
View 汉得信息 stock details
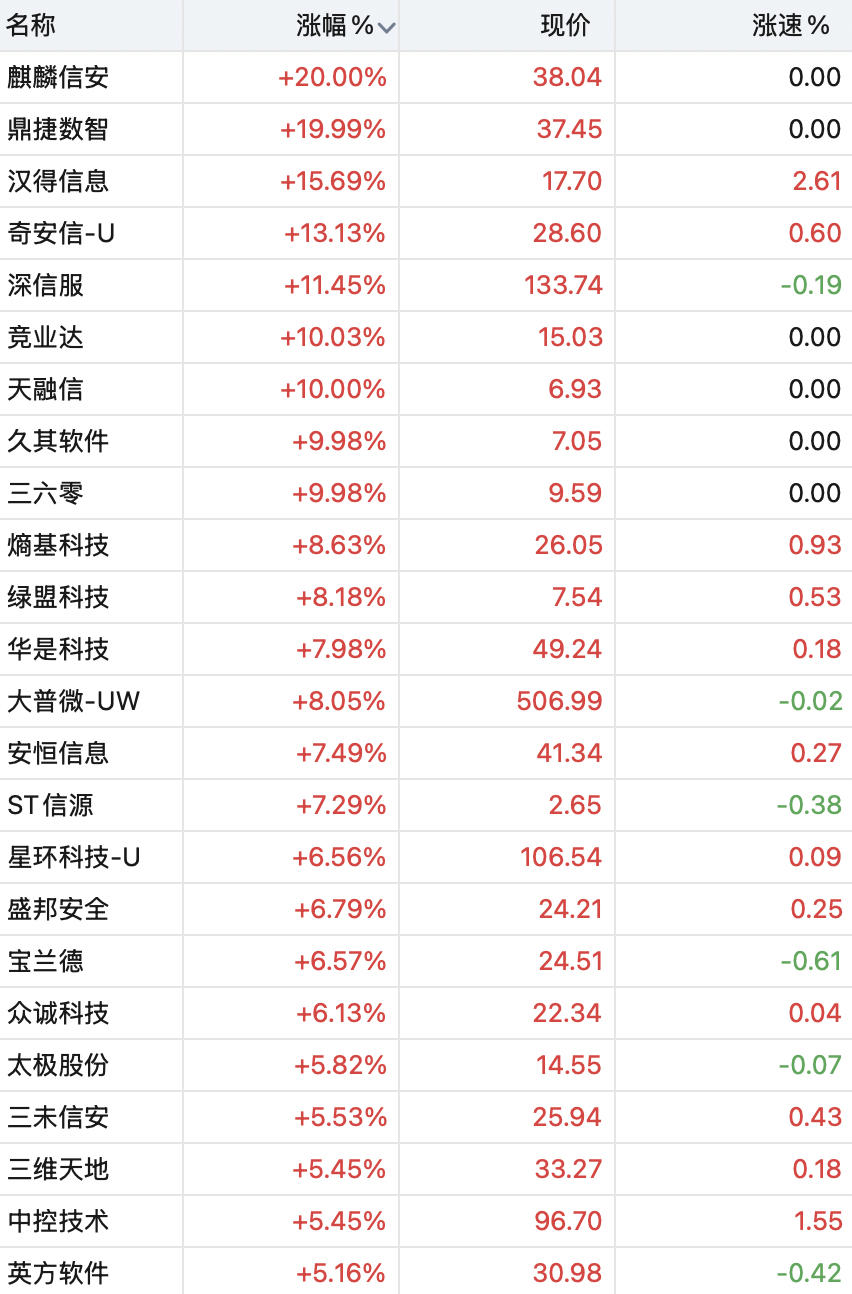(426, 181)
